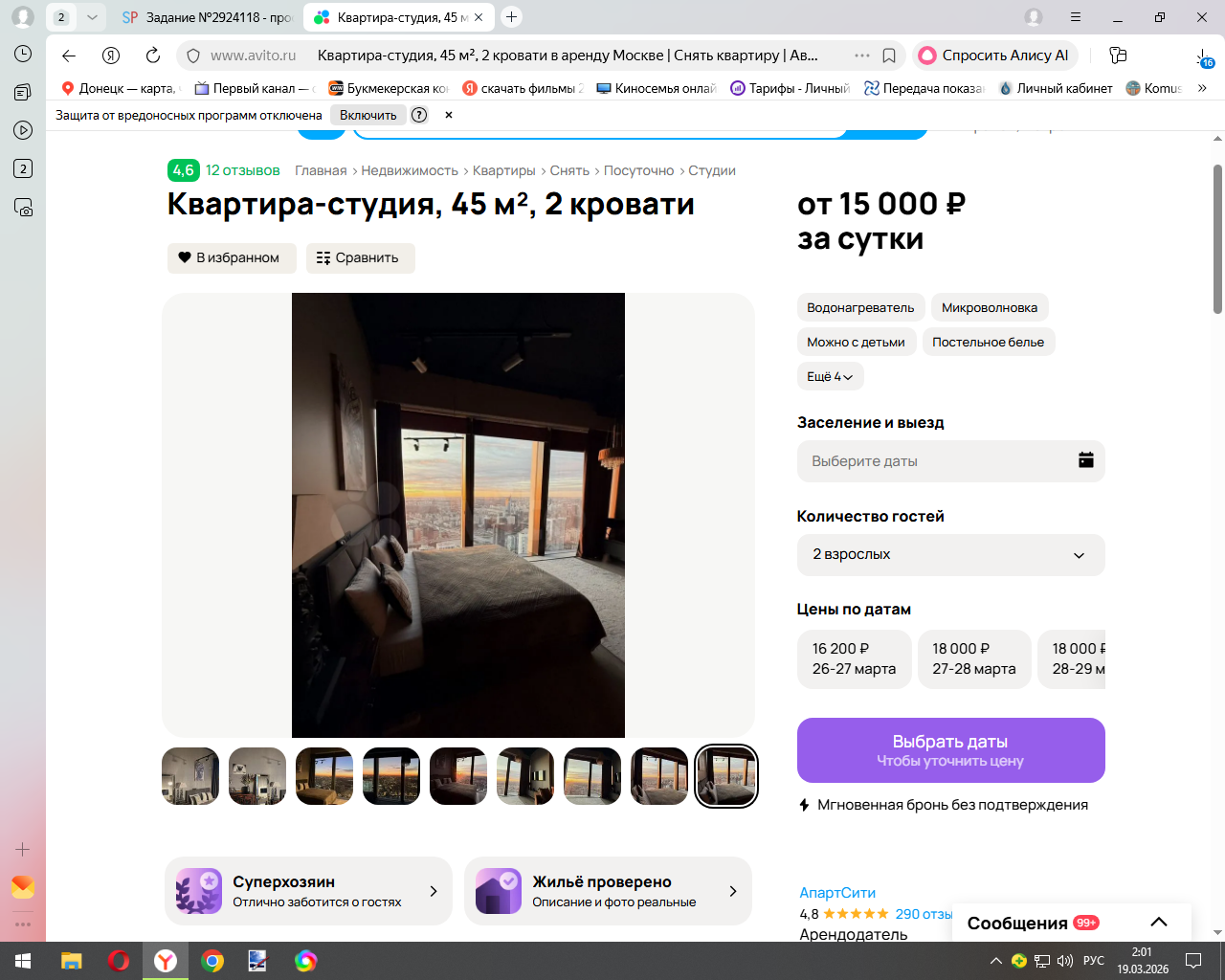Go back with the browser back arrow
Viewport: 1225px width, 980px height.
coord(69,56)
